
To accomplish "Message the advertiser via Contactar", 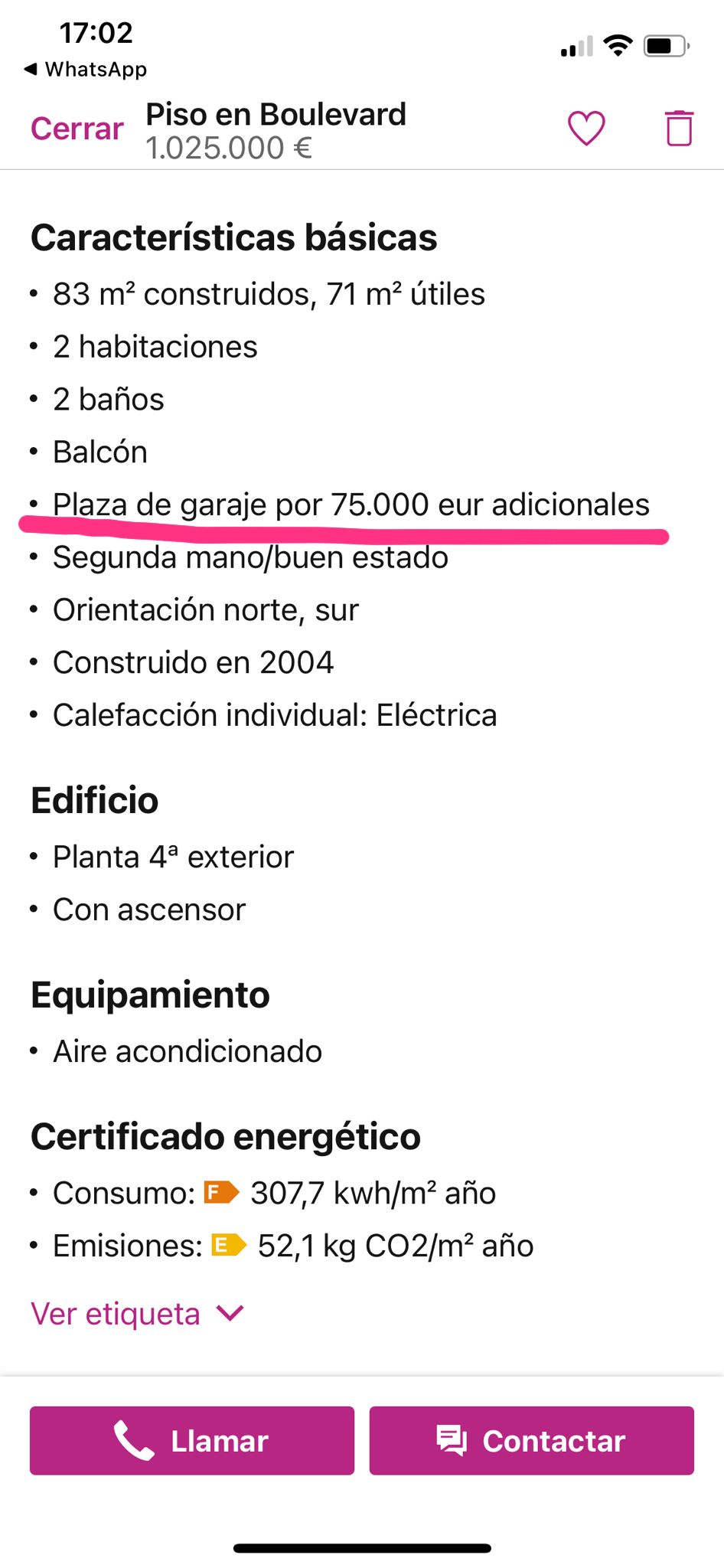I will pos(531,1440).
